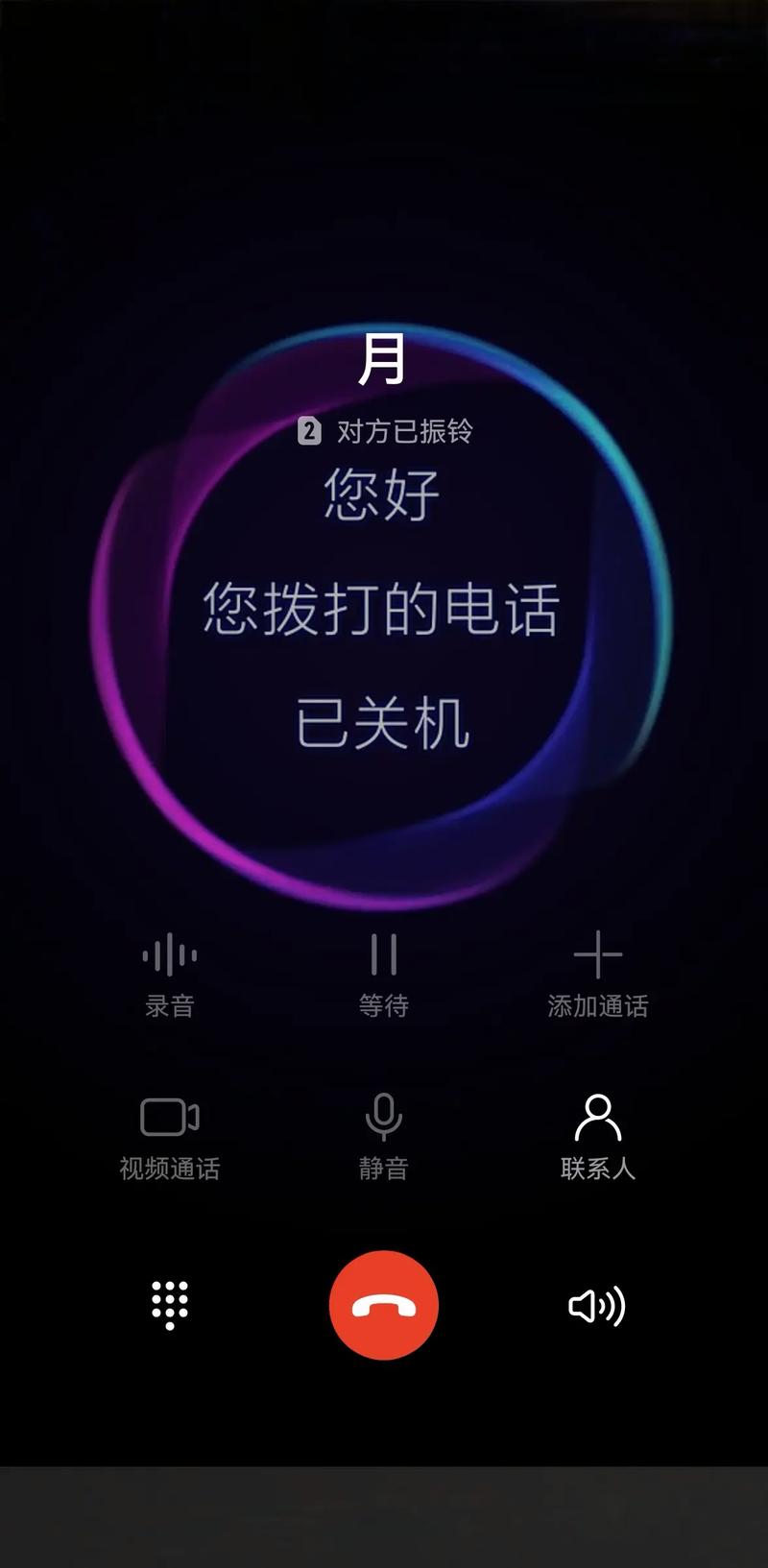768x1568 pixels.
Task: Tap the 添加通话 label text
Action: click(x=599, y=1006)
